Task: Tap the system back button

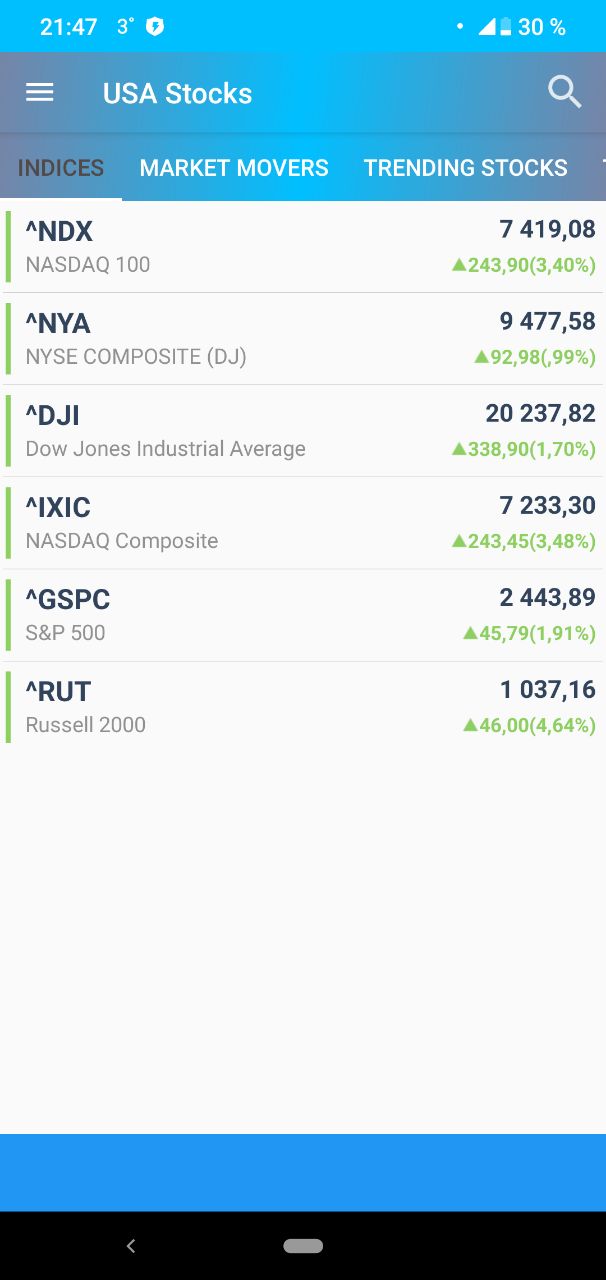Action: 131,1246
